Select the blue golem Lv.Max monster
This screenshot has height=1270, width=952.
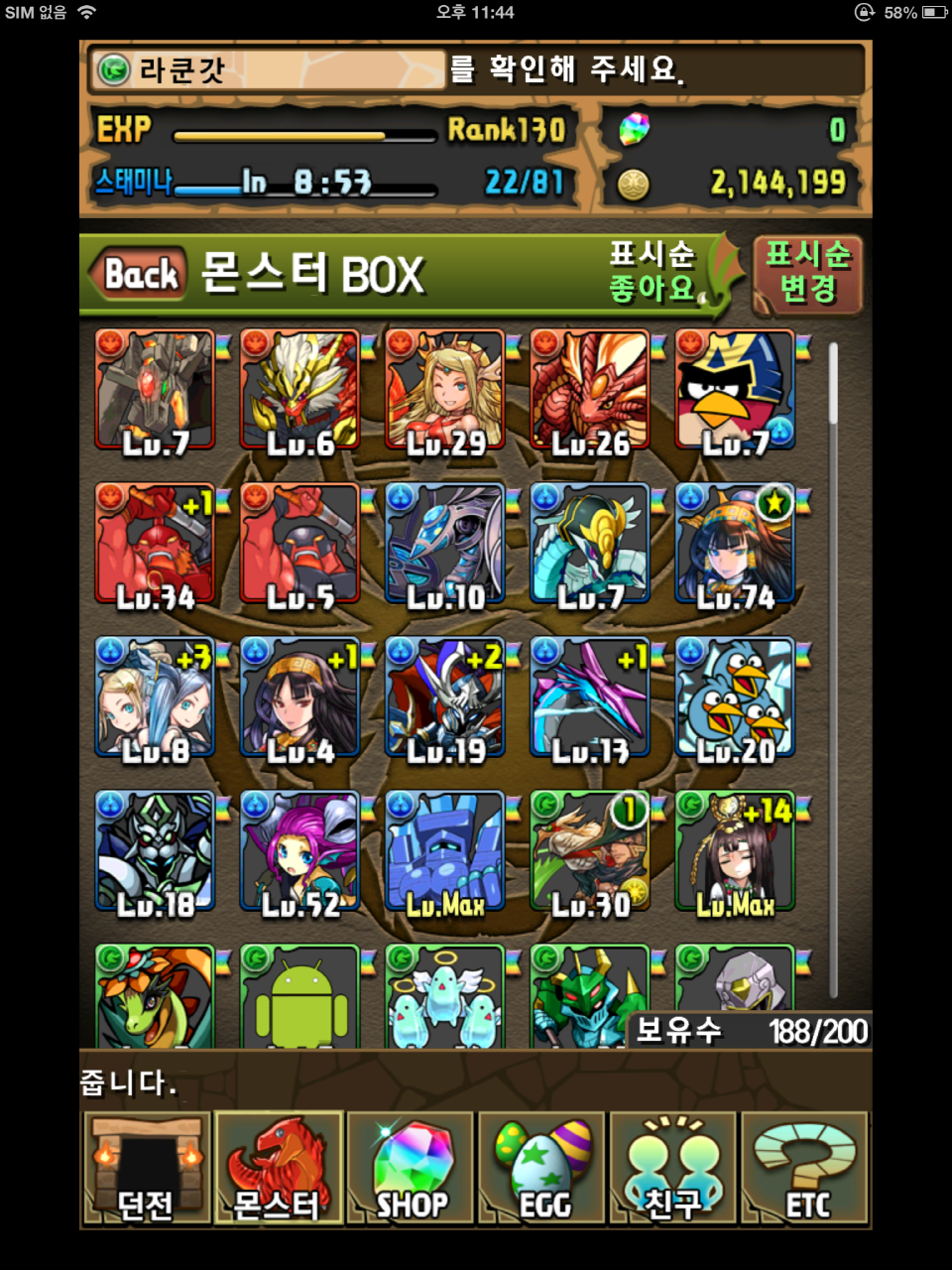click(x=445, y=852)
